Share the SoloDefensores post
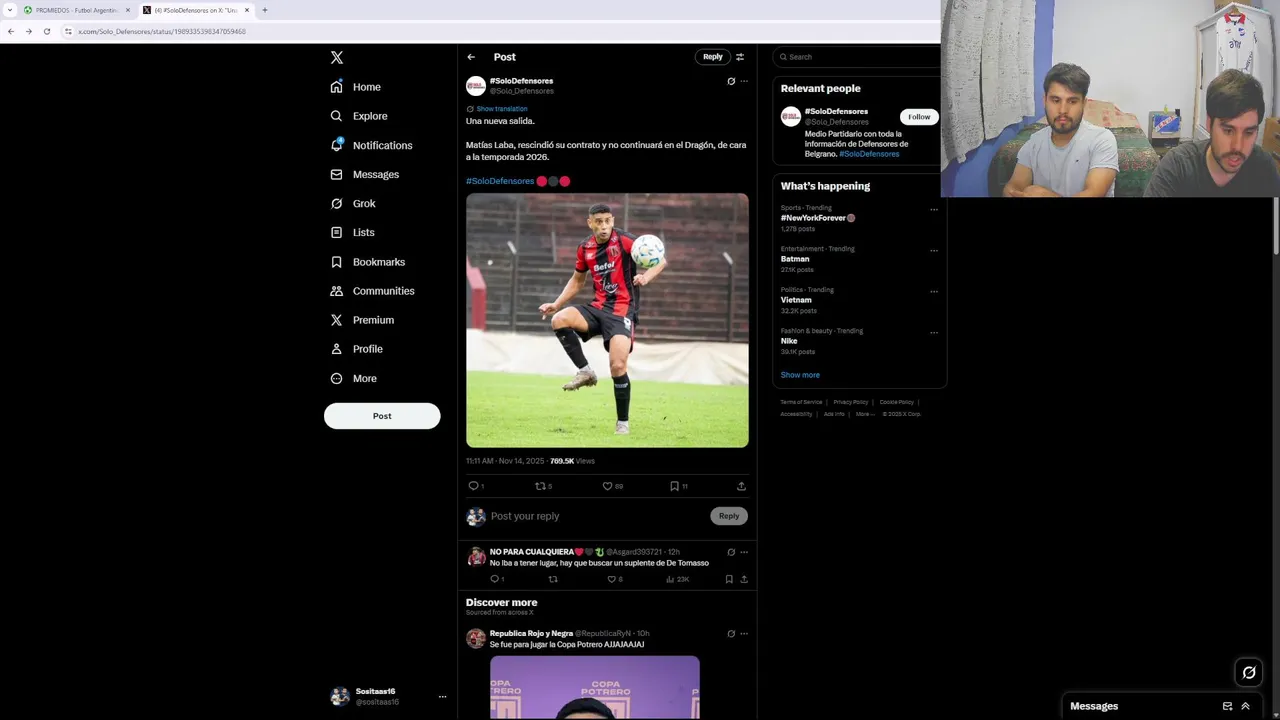1280x720 pixels. (x=741, y=486)
